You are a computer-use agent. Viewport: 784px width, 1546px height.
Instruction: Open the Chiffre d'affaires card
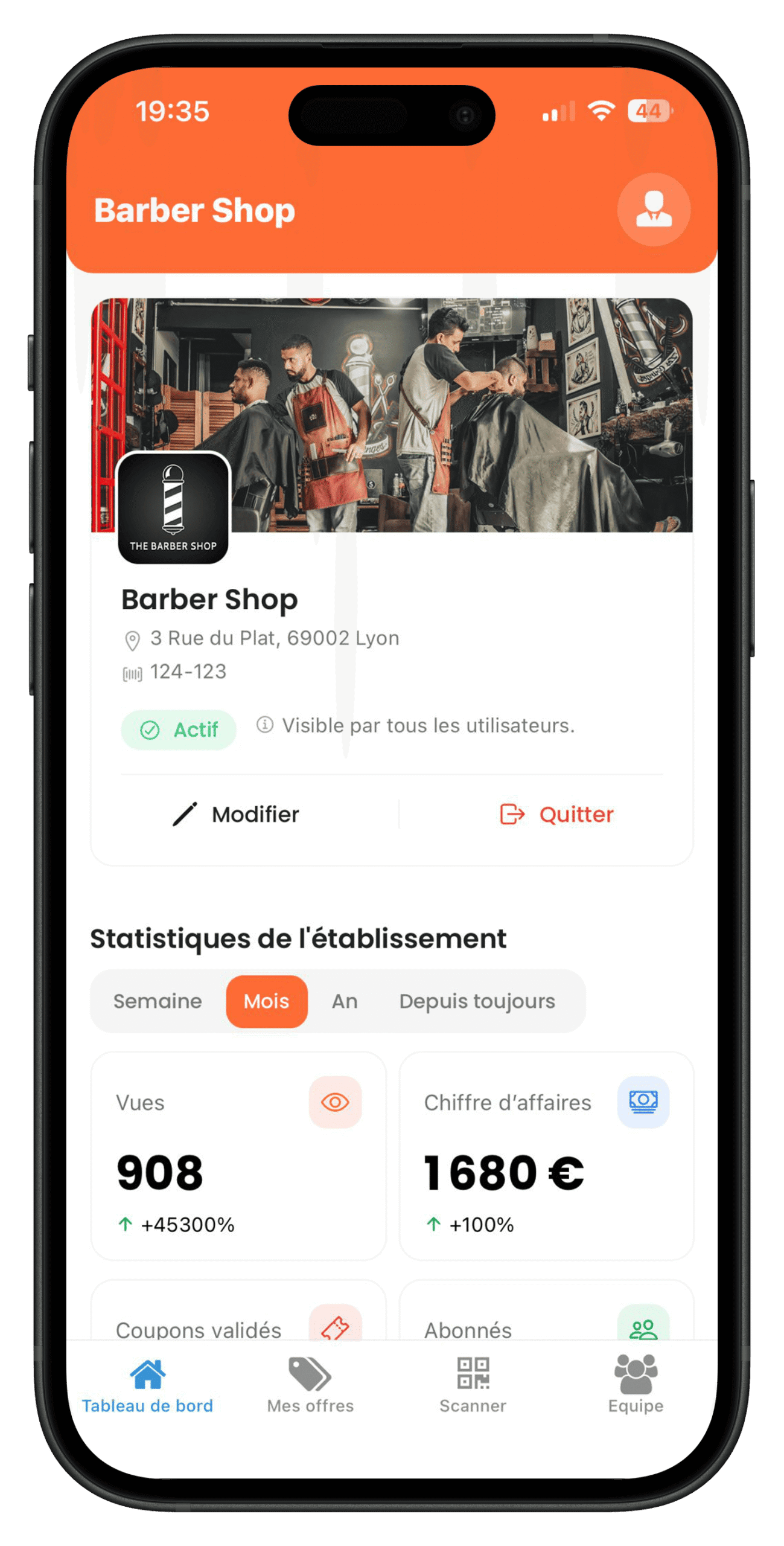546,1155
